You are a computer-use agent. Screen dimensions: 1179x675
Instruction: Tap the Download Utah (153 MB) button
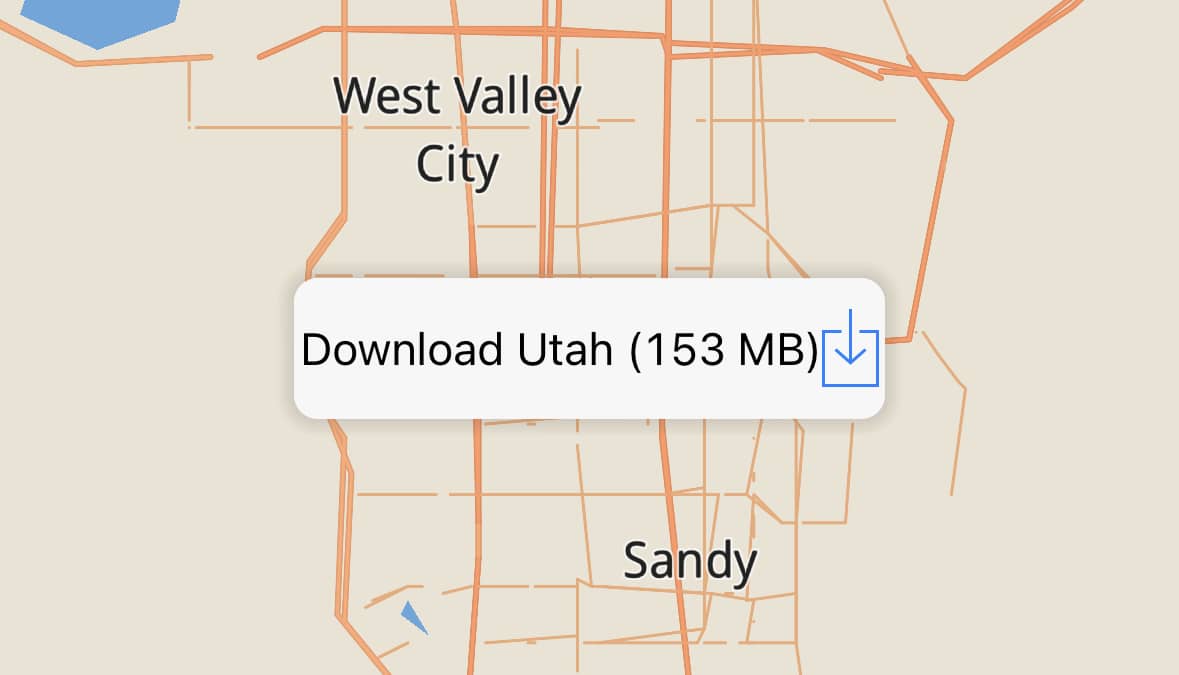[588, 349]
